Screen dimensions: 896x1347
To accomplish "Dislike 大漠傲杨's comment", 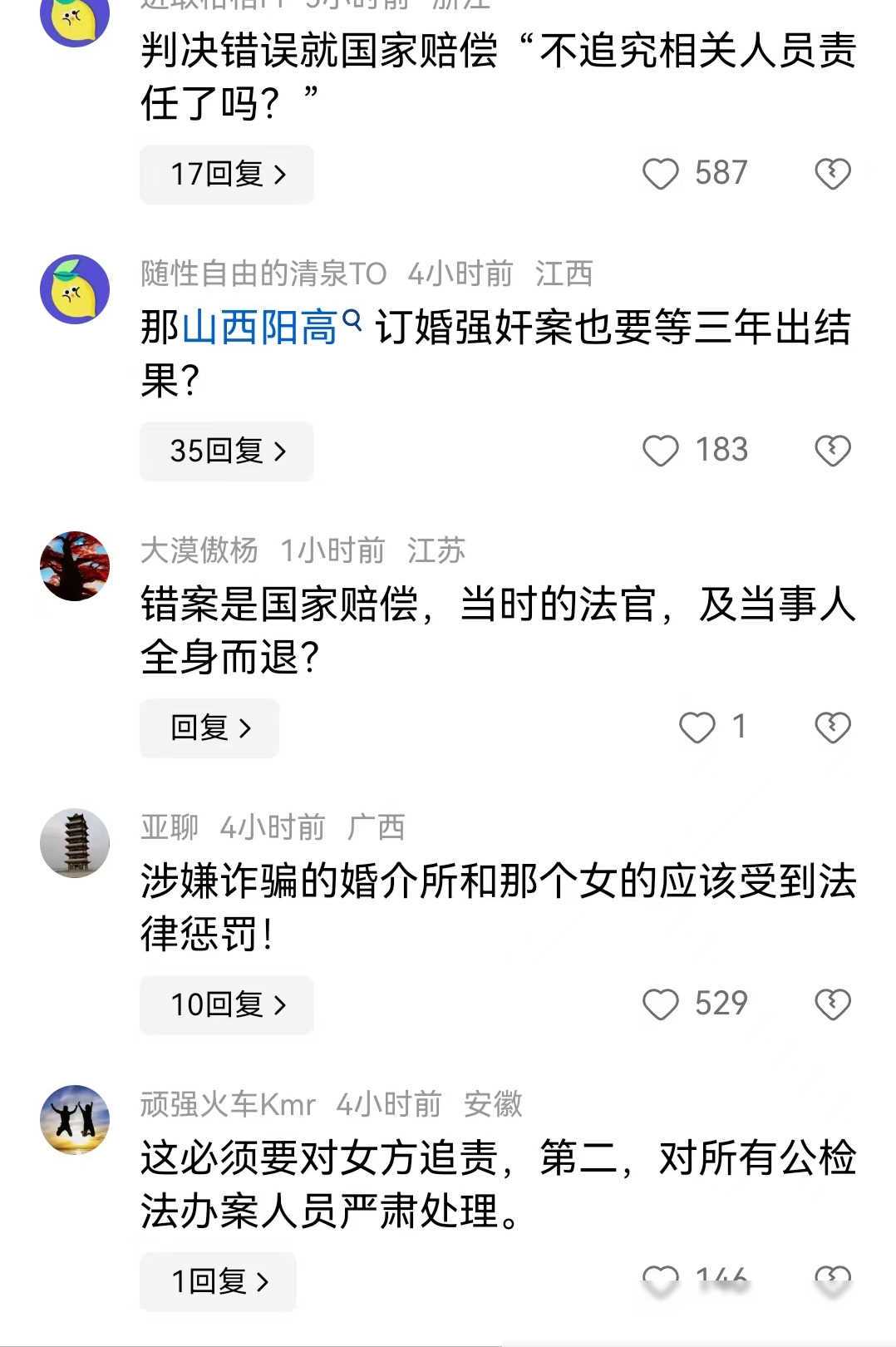I will point(832,728).
